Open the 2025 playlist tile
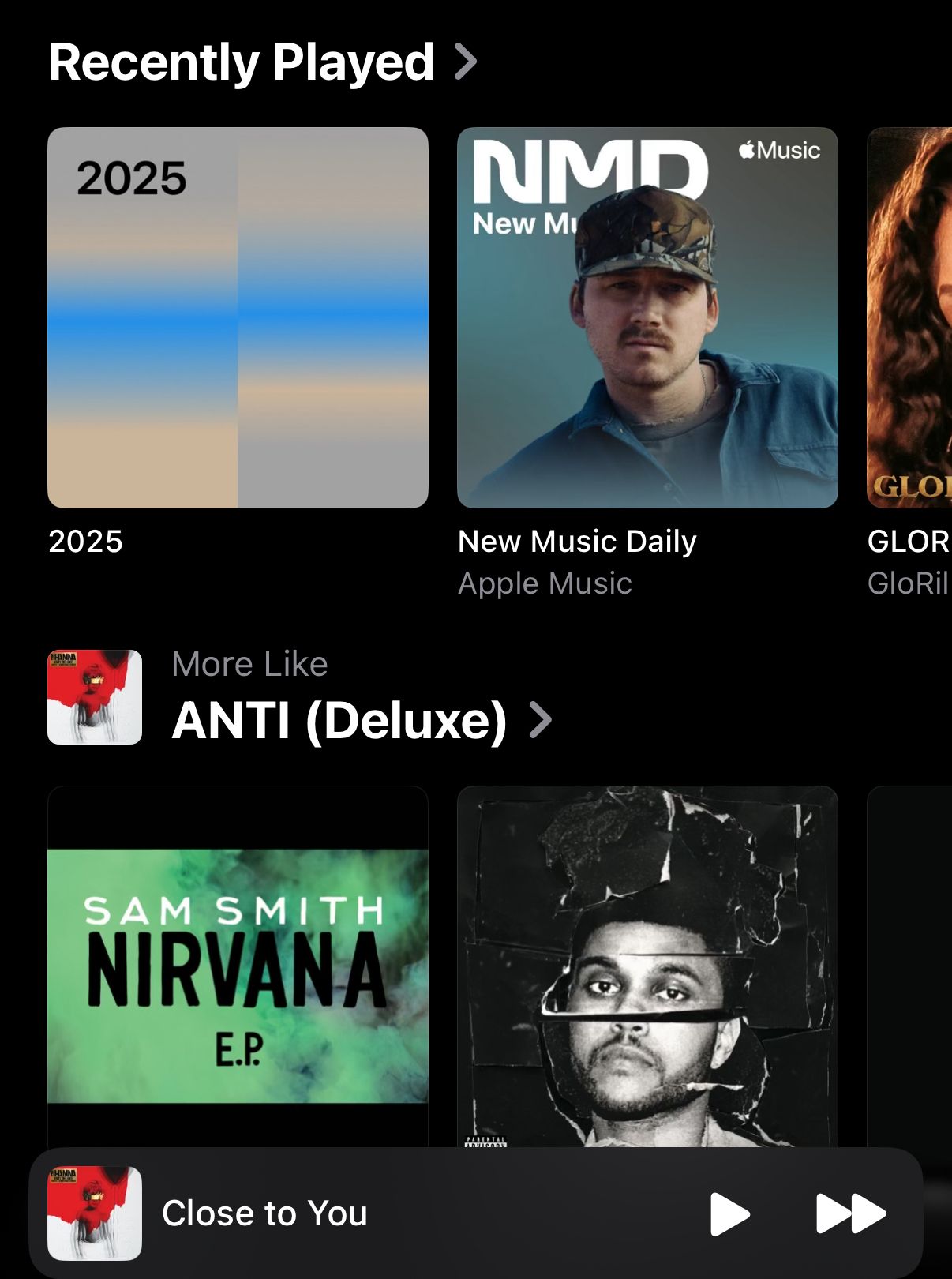This screenshot has height=1279, width=952. tap(238, 317)
